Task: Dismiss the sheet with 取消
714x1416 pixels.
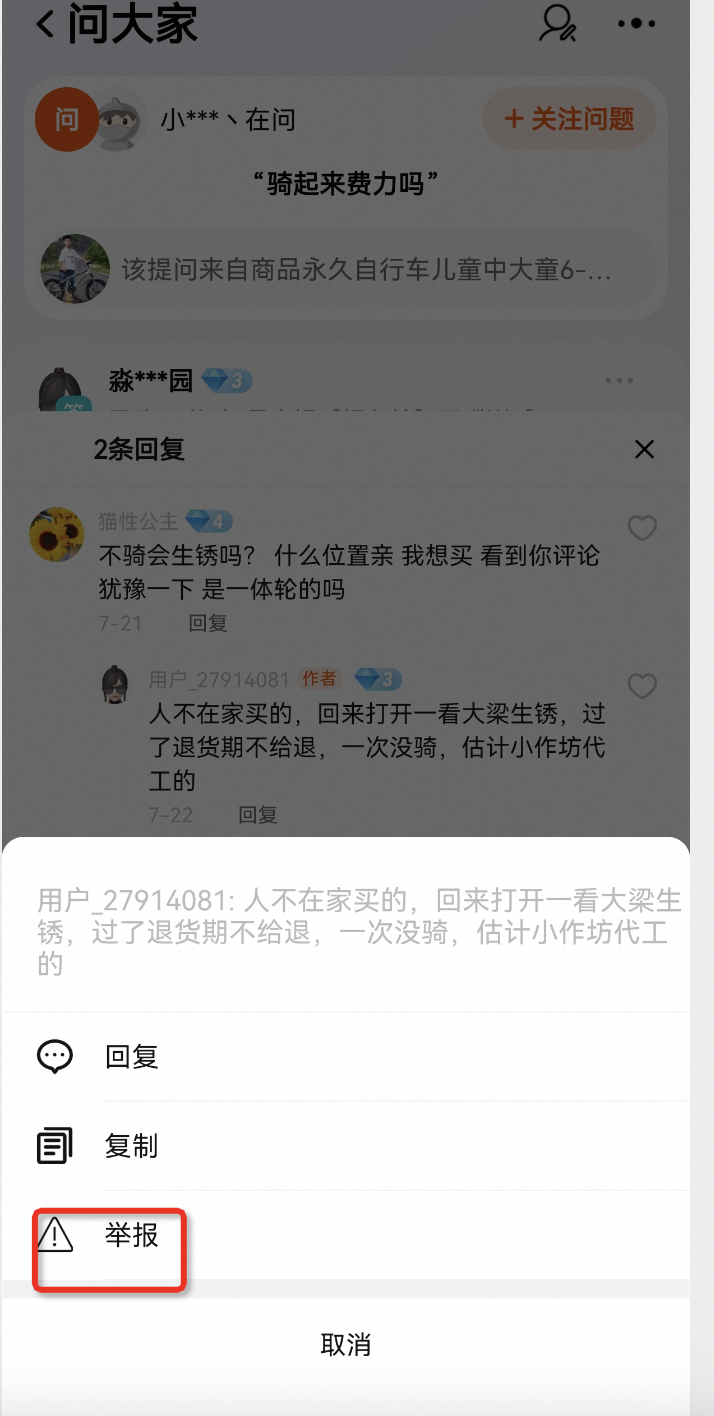Action: 345,1344
